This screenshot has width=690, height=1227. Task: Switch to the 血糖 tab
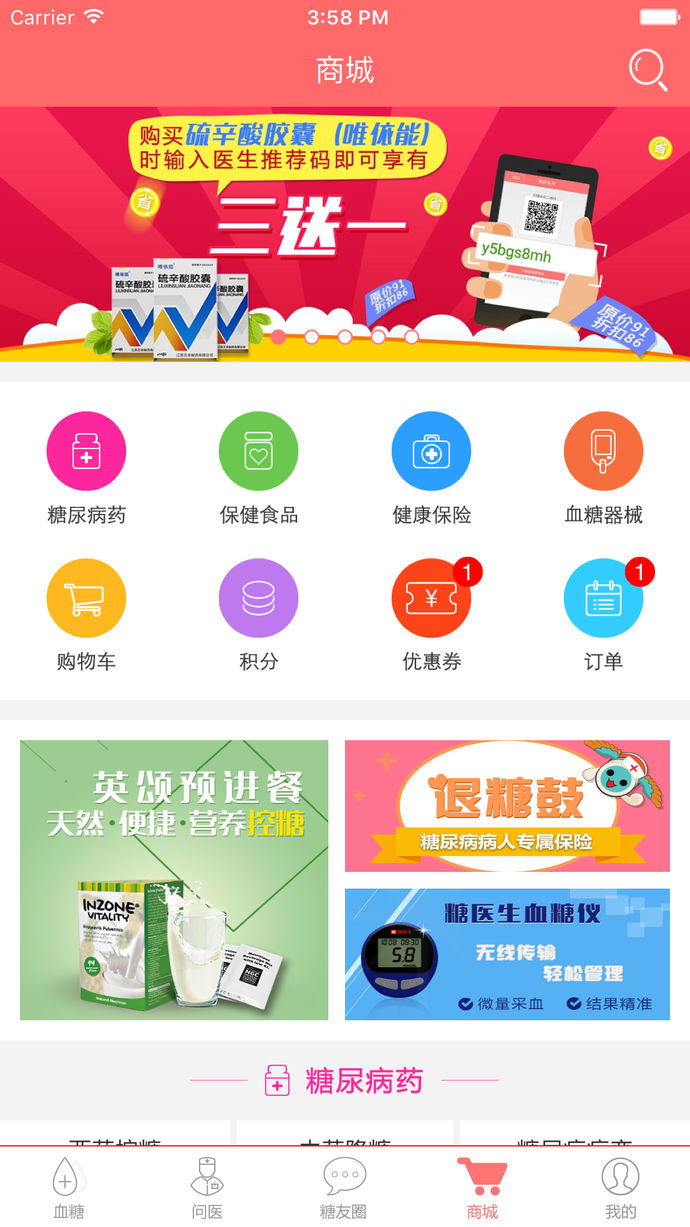click(69, 1188)
